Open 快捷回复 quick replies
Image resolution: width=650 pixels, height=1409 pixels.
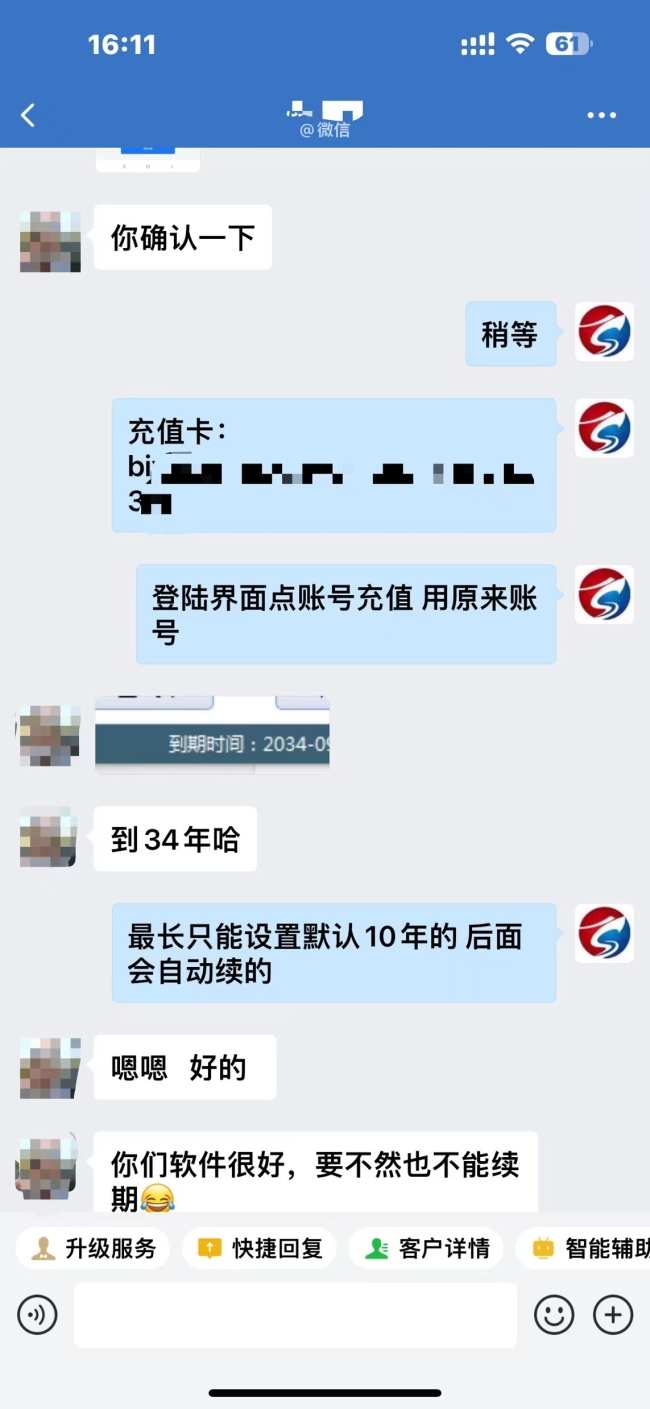(x=260, y=1248)
